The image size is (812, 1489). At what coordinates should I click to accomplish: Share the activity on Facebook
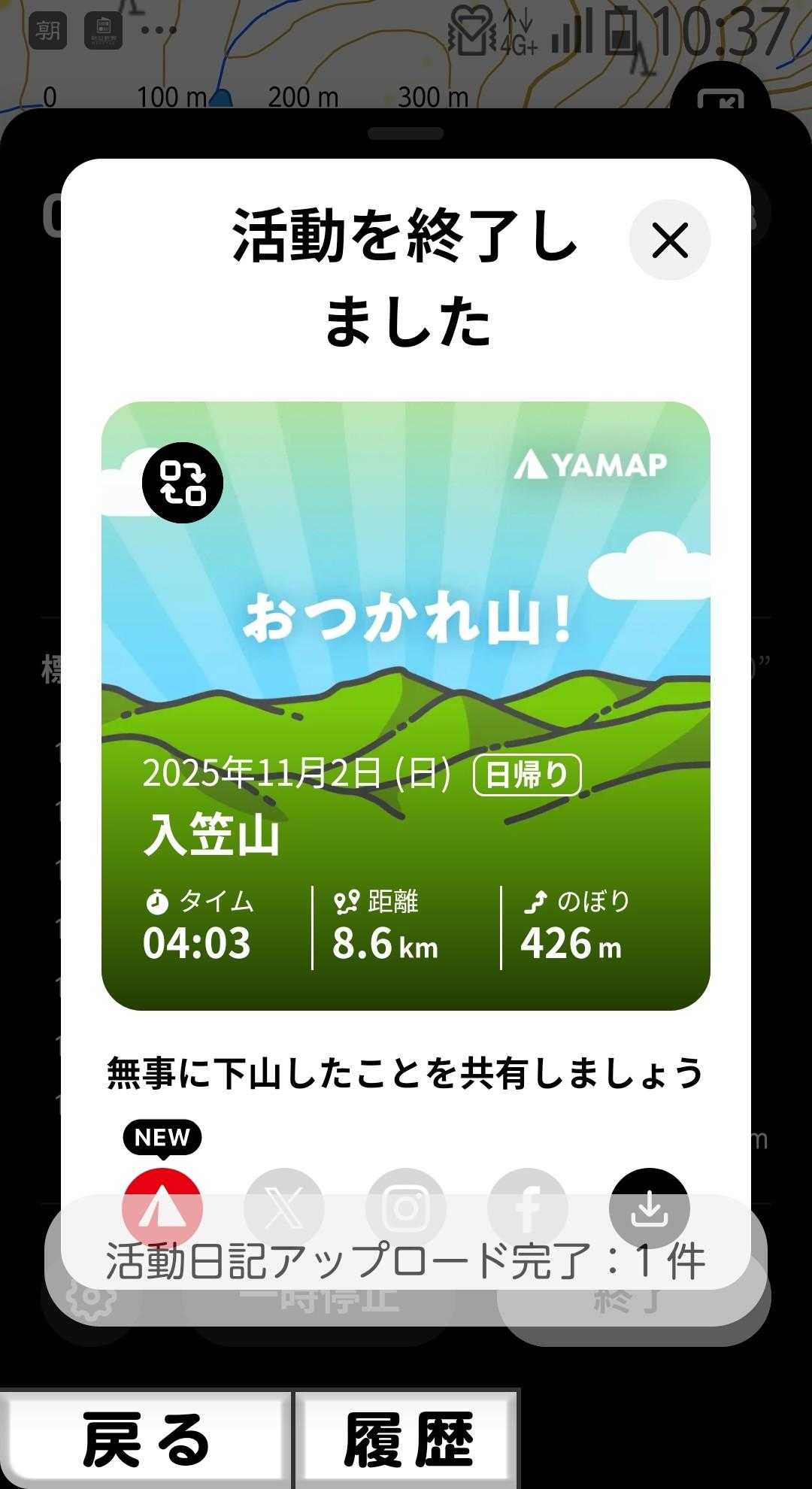(x=528, y=1207)
